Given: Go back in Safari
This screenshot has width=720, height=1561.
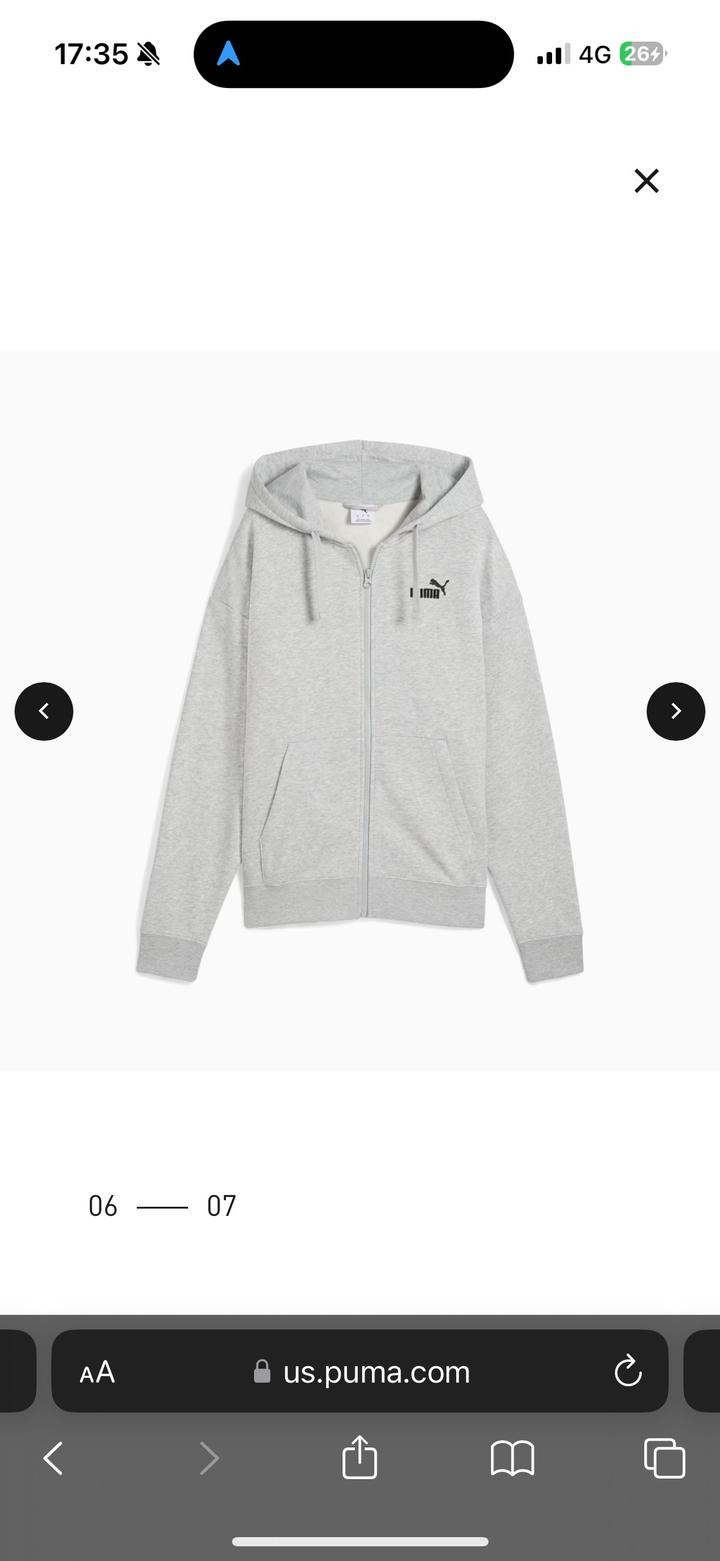Looking at the screenshot, I should click(x=54, y=1458).
